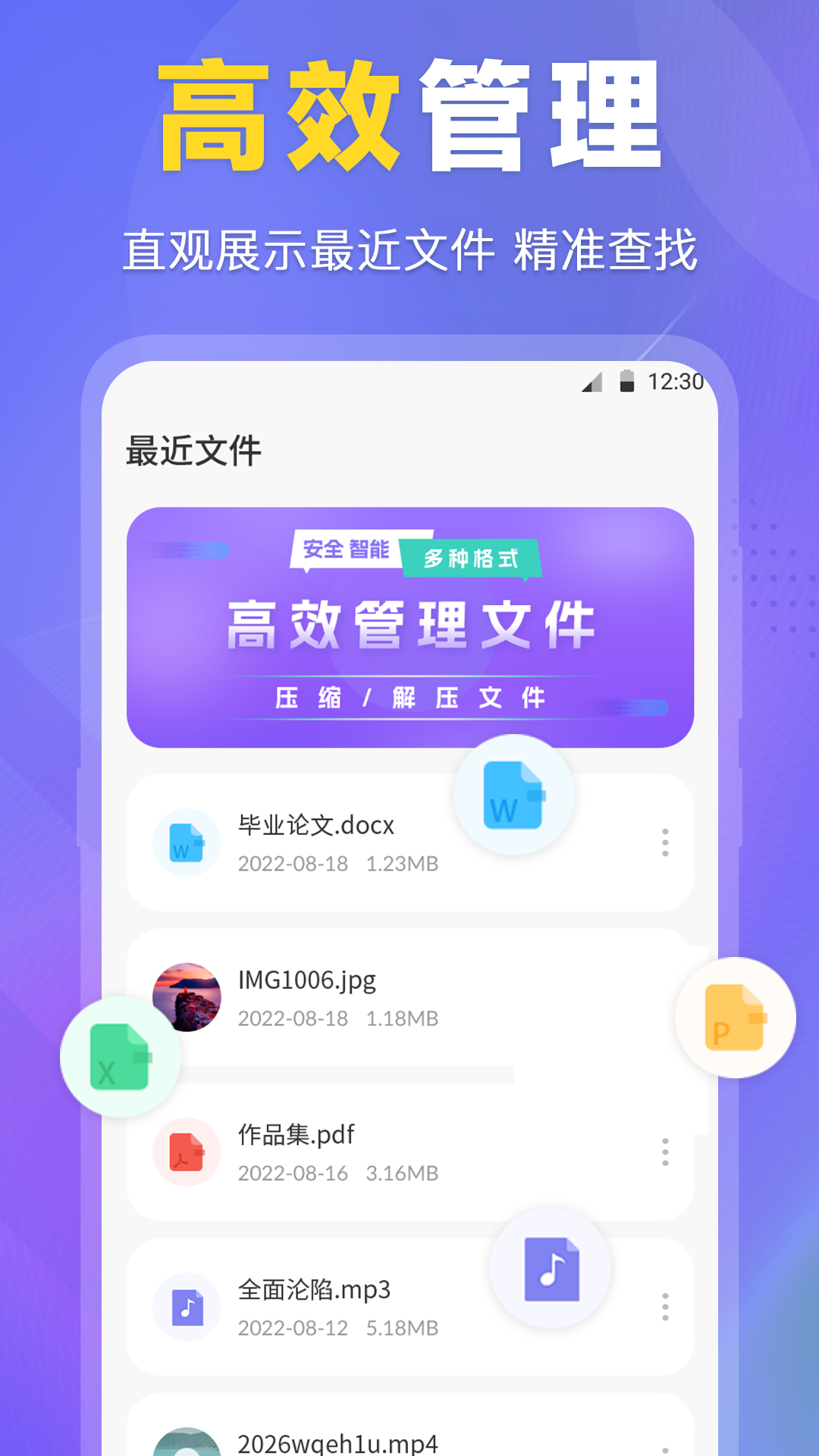The image size is (819, 1456).
Task: Open the three-dot menu for 毕业论文.docx
Action: [665, 842]
